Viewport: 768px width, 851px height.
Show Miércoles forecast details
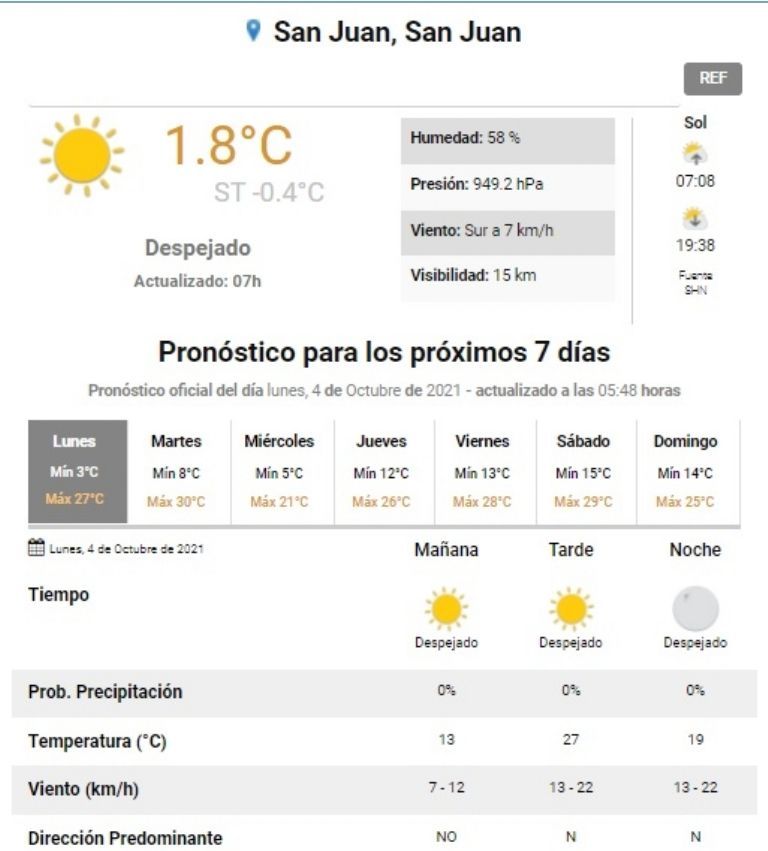point(279,471)
